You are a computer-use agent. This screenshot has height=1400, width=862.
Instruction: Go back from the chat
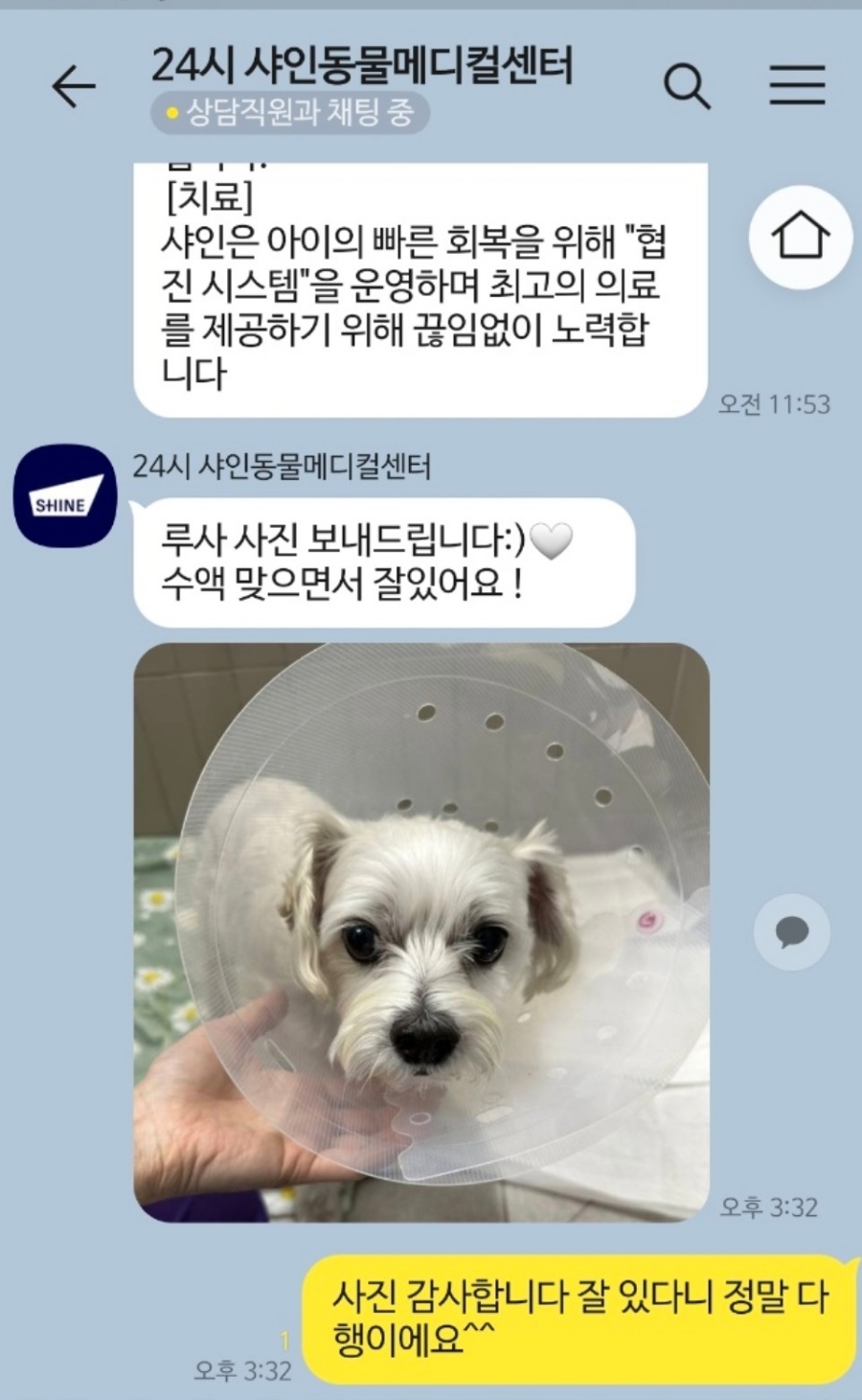click(74, 87)
